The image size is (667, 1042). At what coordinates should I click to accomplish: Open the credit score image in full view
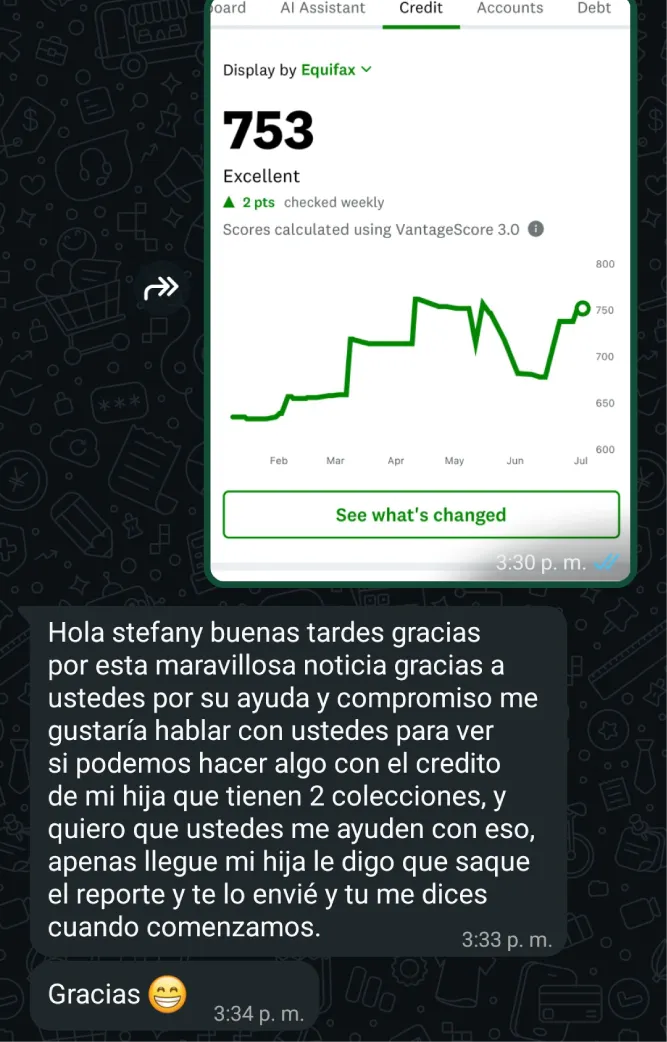coord(420,300)
